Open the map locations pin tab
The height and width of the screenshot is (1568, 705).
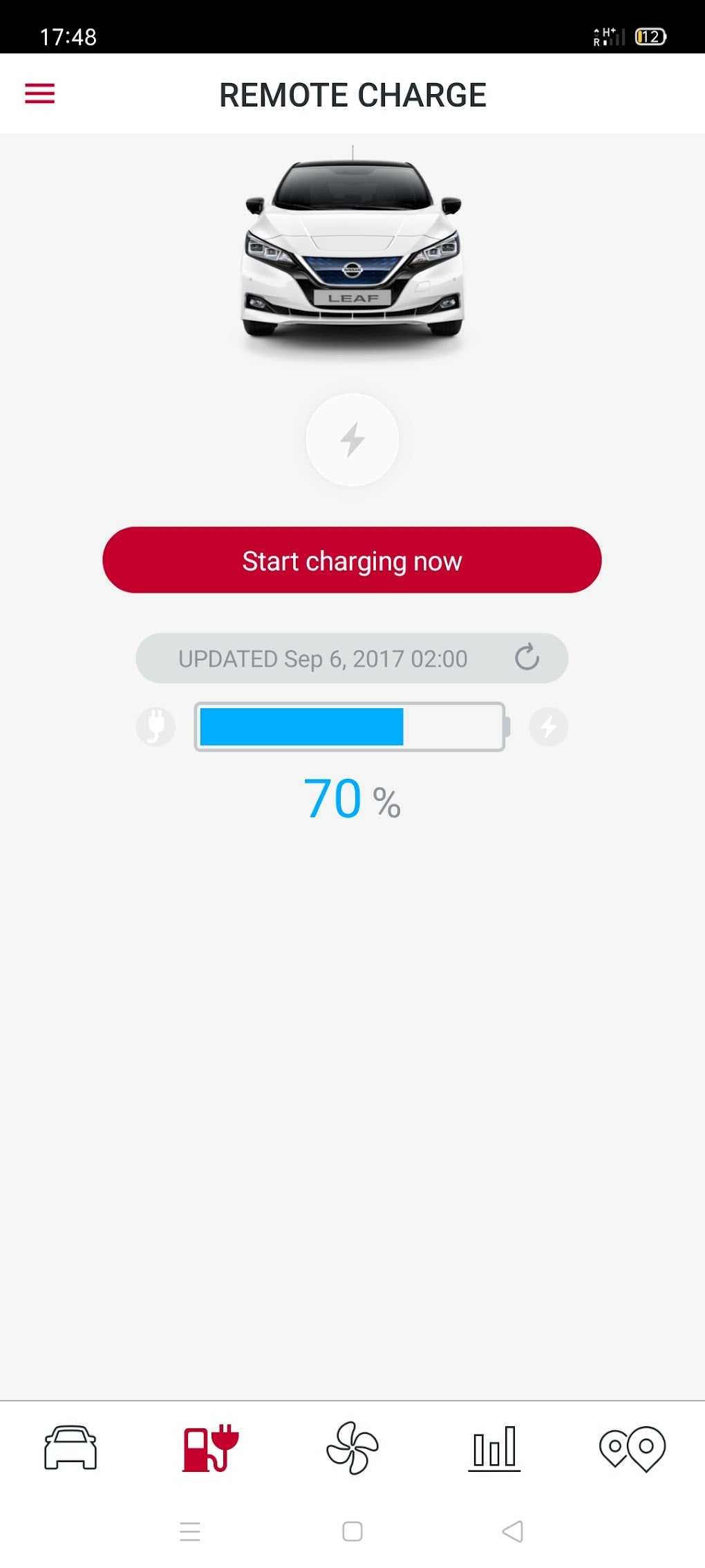click(632, 1447)
